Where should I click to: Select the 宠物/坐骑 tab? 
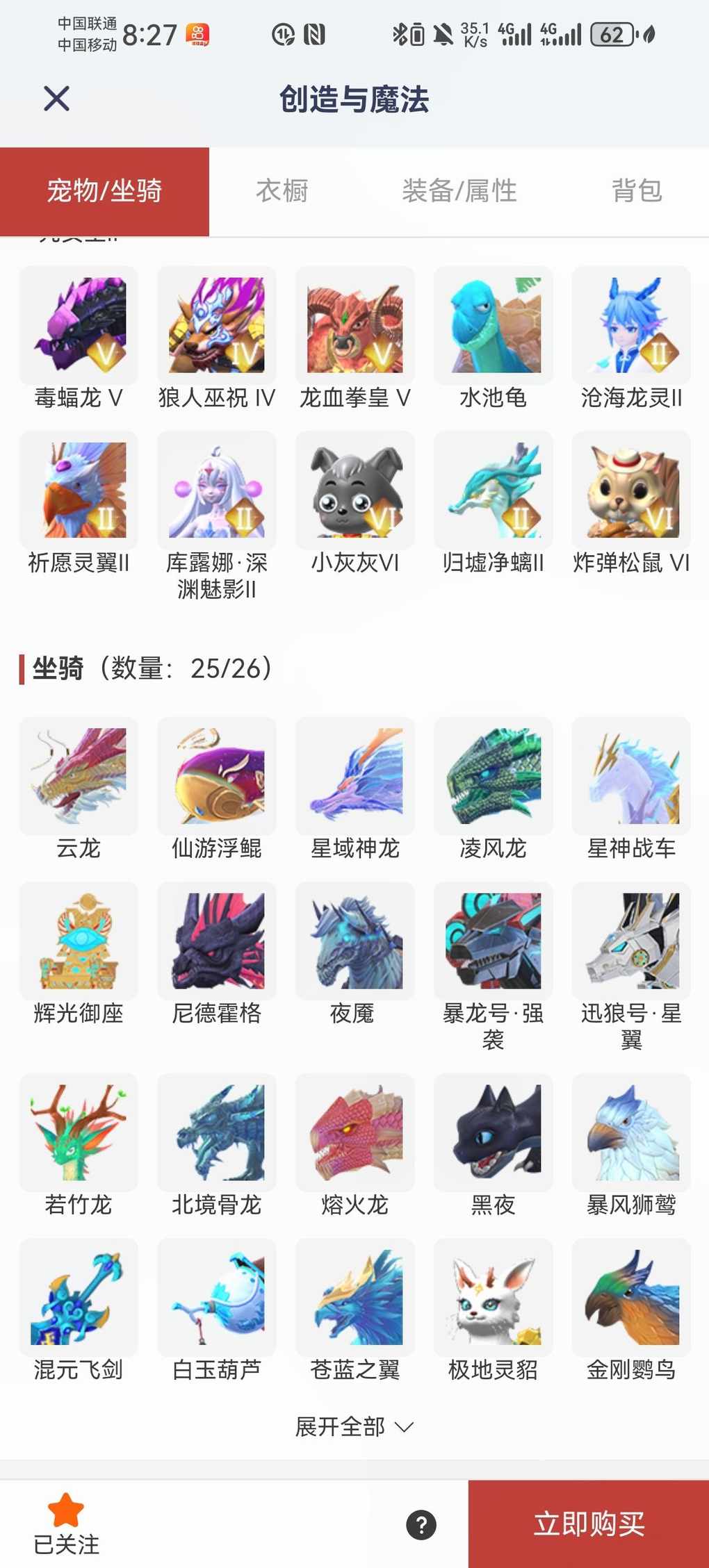click(104, 190)
